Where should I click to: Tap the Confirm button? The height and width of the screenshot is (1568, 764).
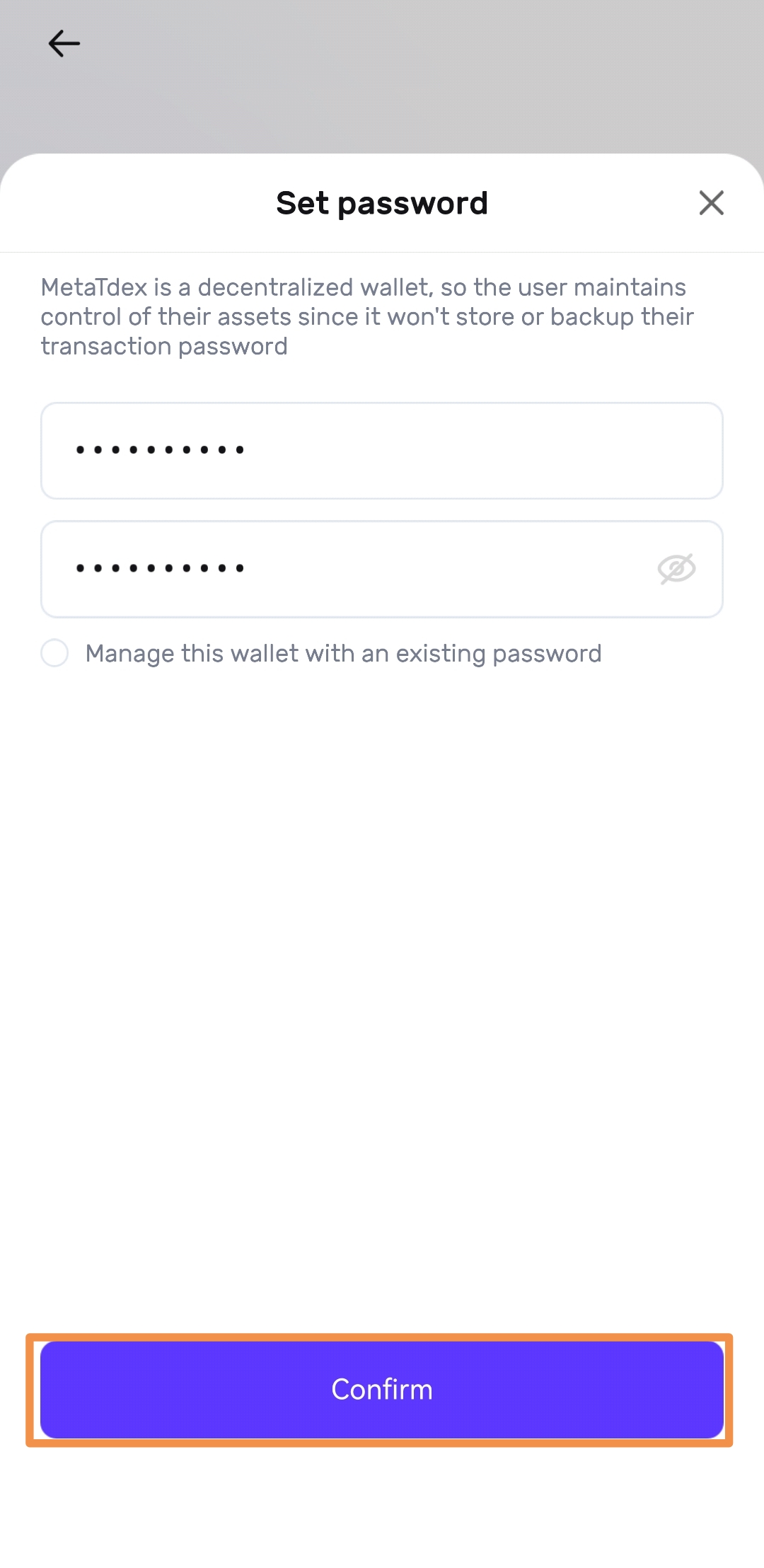coord(382,1390)
